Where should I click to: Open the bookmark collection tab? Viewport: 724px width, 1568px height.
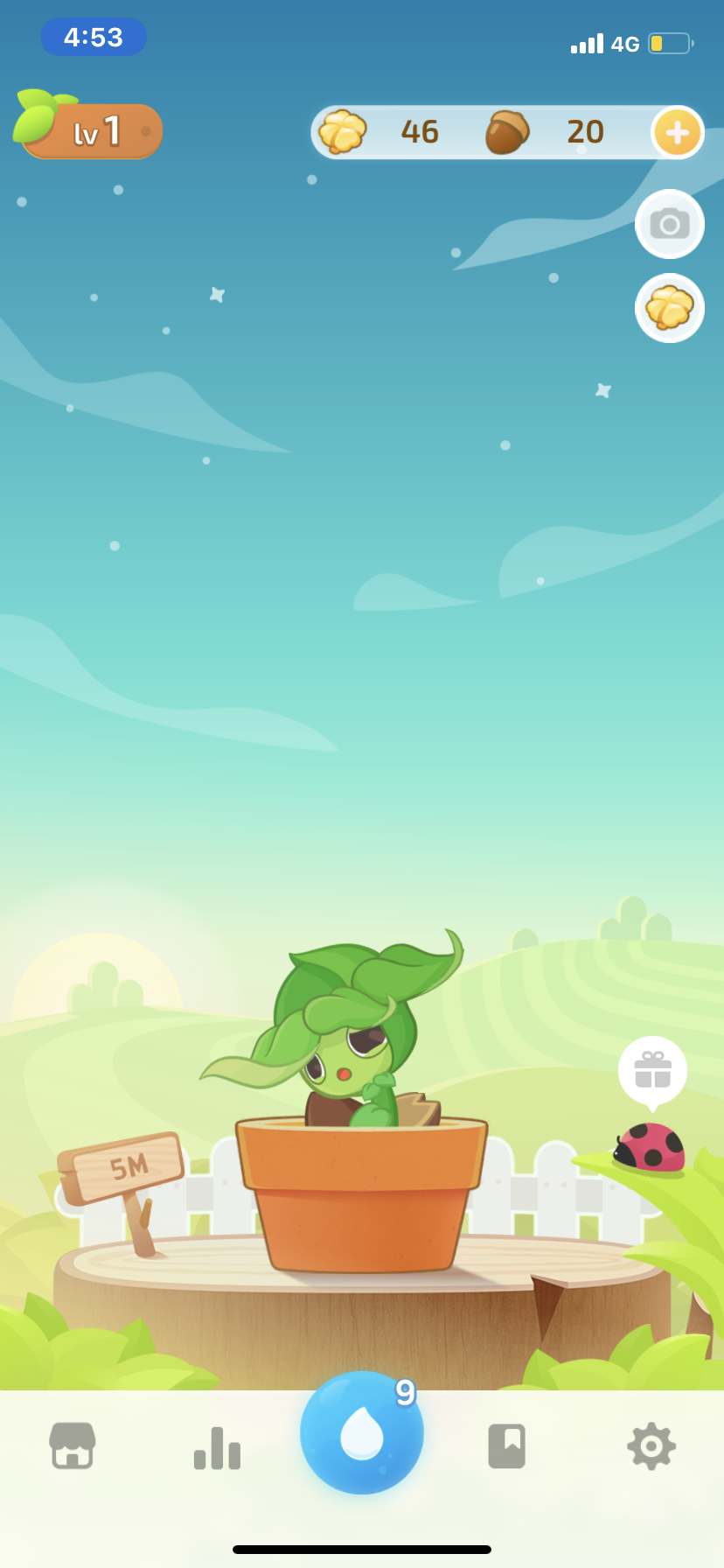coord(506,1445)
